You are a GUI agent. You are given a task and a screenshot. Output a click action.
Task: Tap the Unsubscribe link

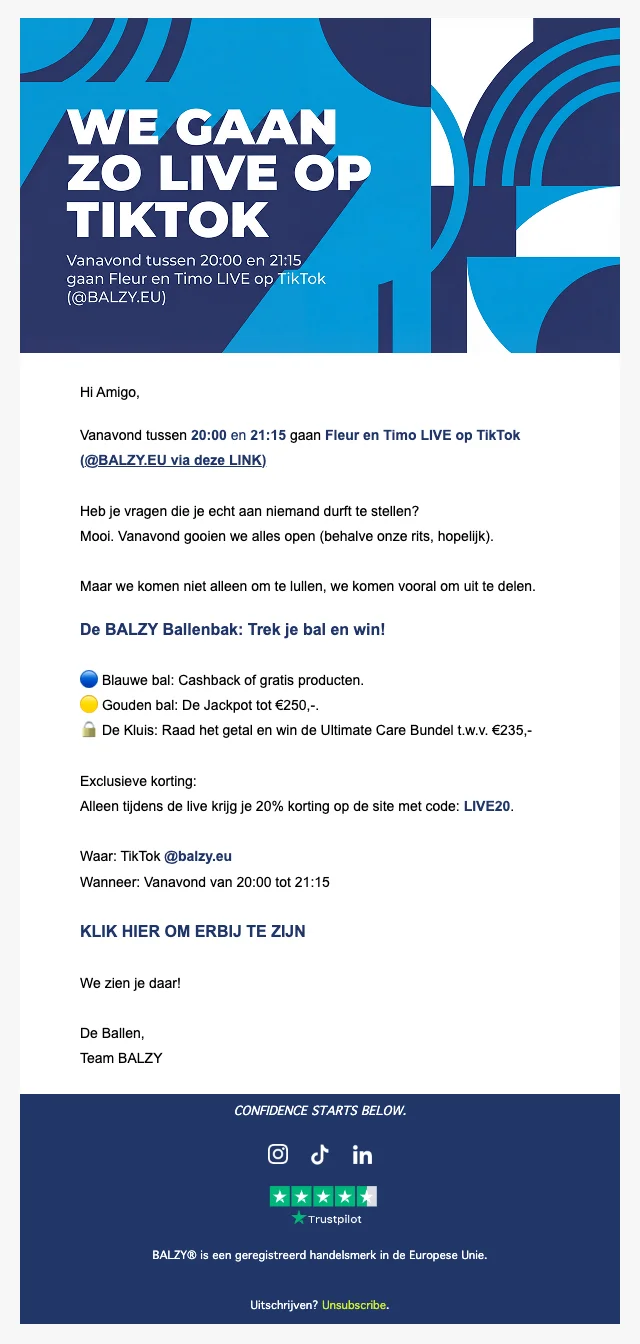point(354,1306)
